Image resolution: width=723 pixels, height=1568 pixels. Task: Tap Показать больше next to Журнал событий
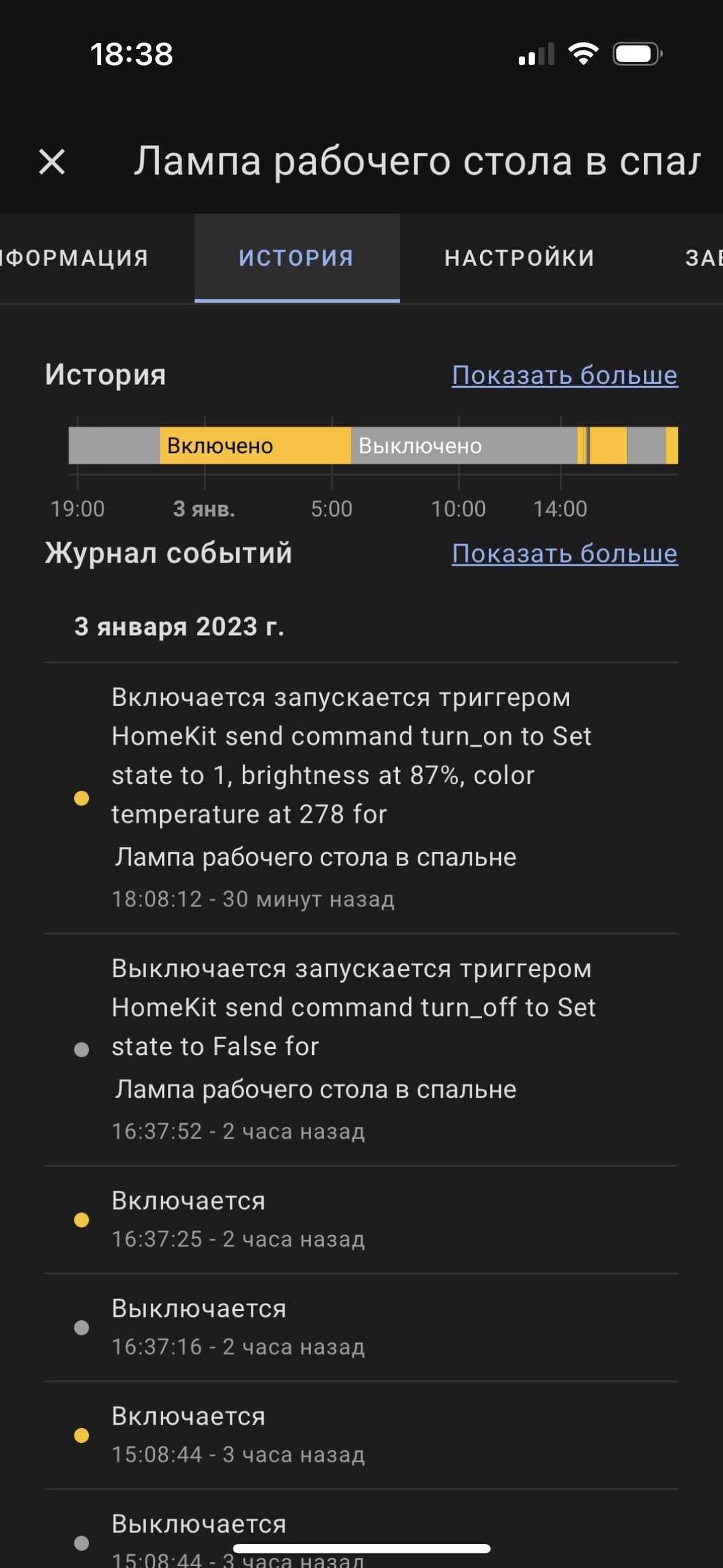[564, 553]
